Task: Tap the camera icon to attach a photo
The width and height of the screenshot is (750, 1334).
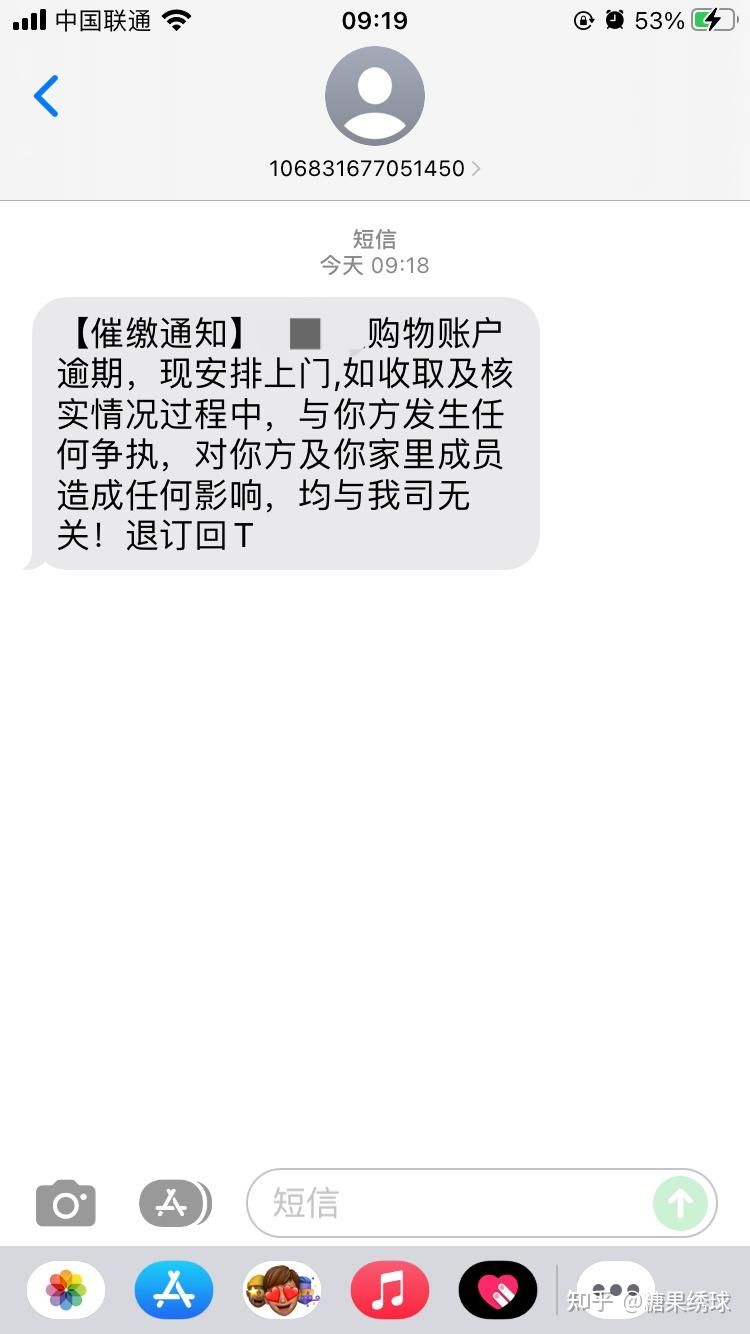Action: coord(66,1203)
